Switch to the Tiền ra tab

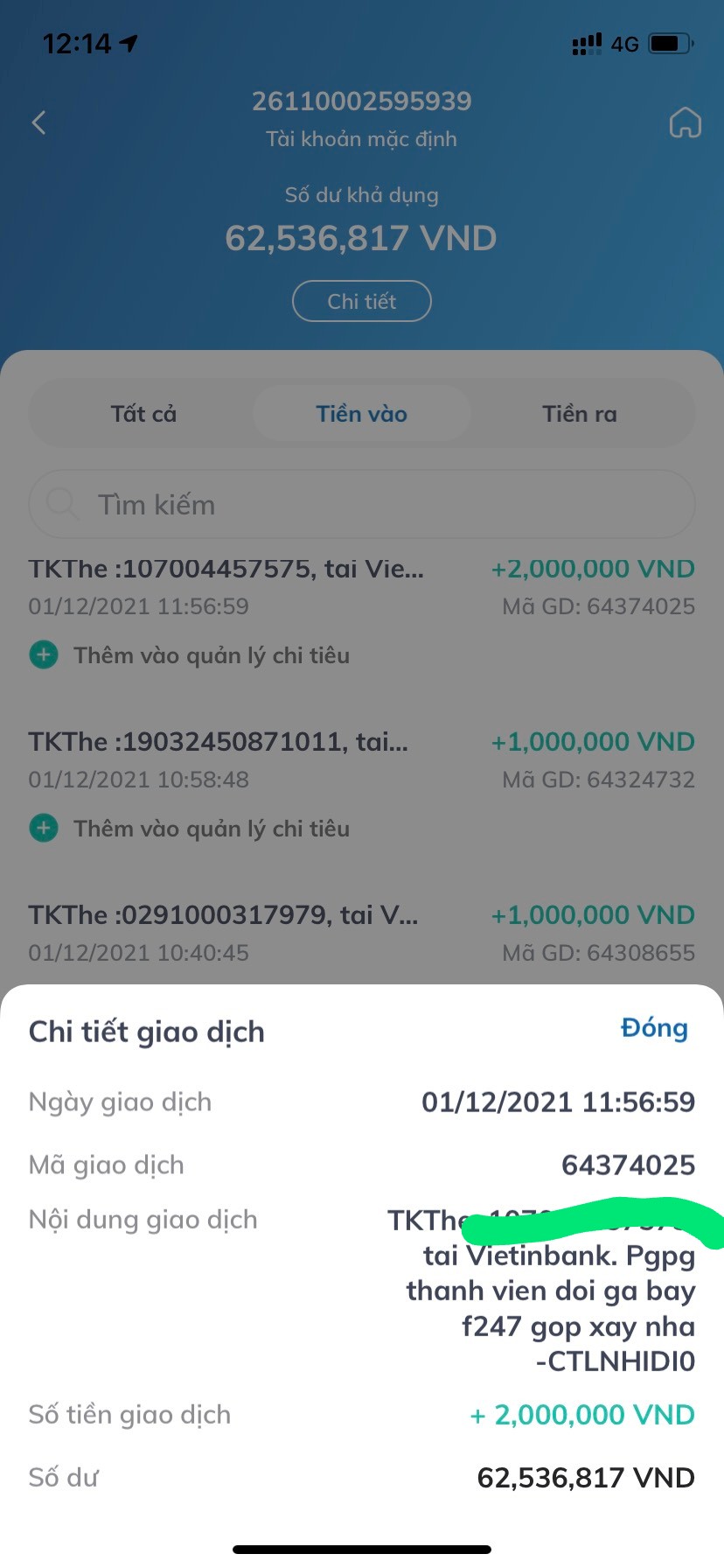(x=579, y=414)
